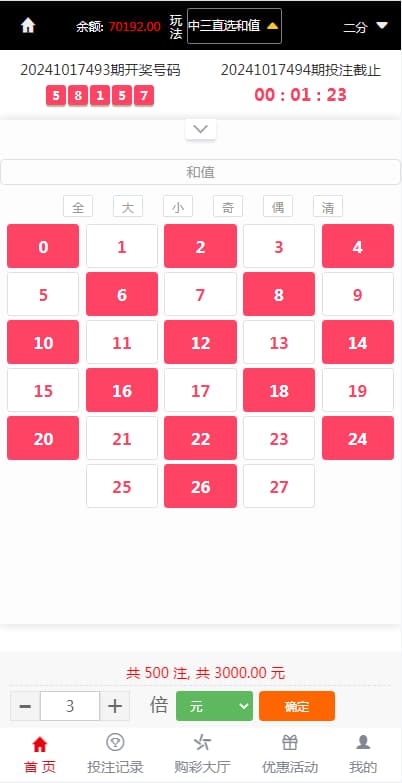Open the 二分 lottery selector

point(366,26)
